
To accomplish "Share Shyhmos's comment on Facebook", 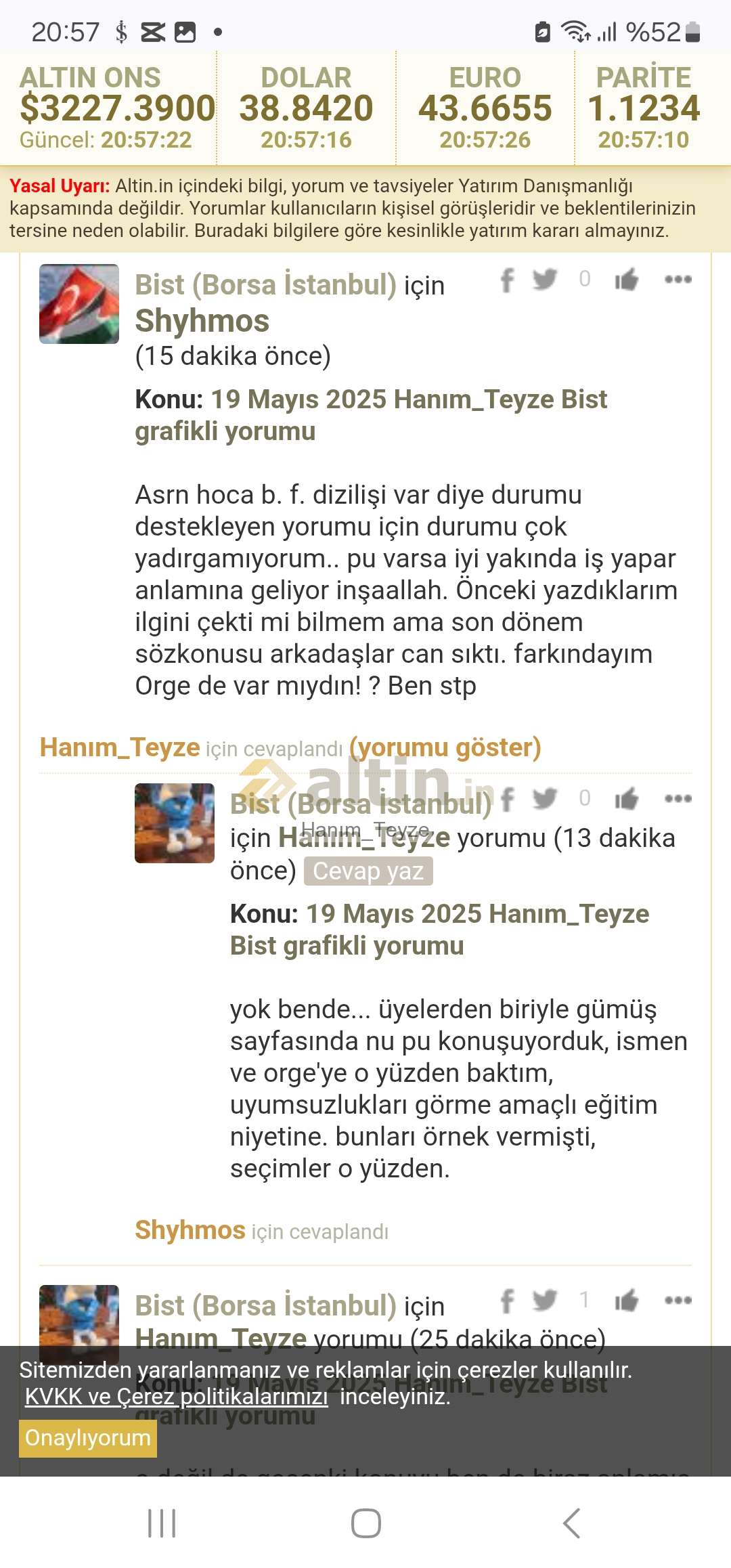I will point(507,279).
